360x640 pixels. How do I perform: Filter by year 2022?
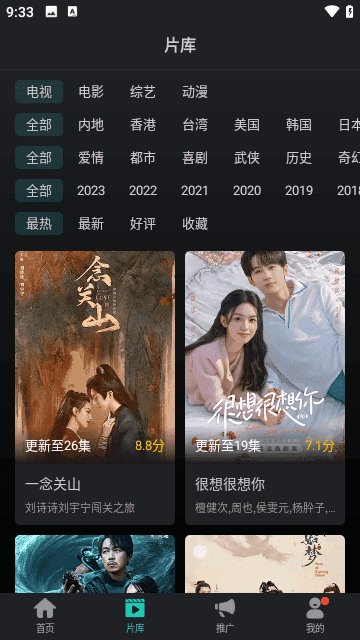pyautogui.click(x=143, y=191)
